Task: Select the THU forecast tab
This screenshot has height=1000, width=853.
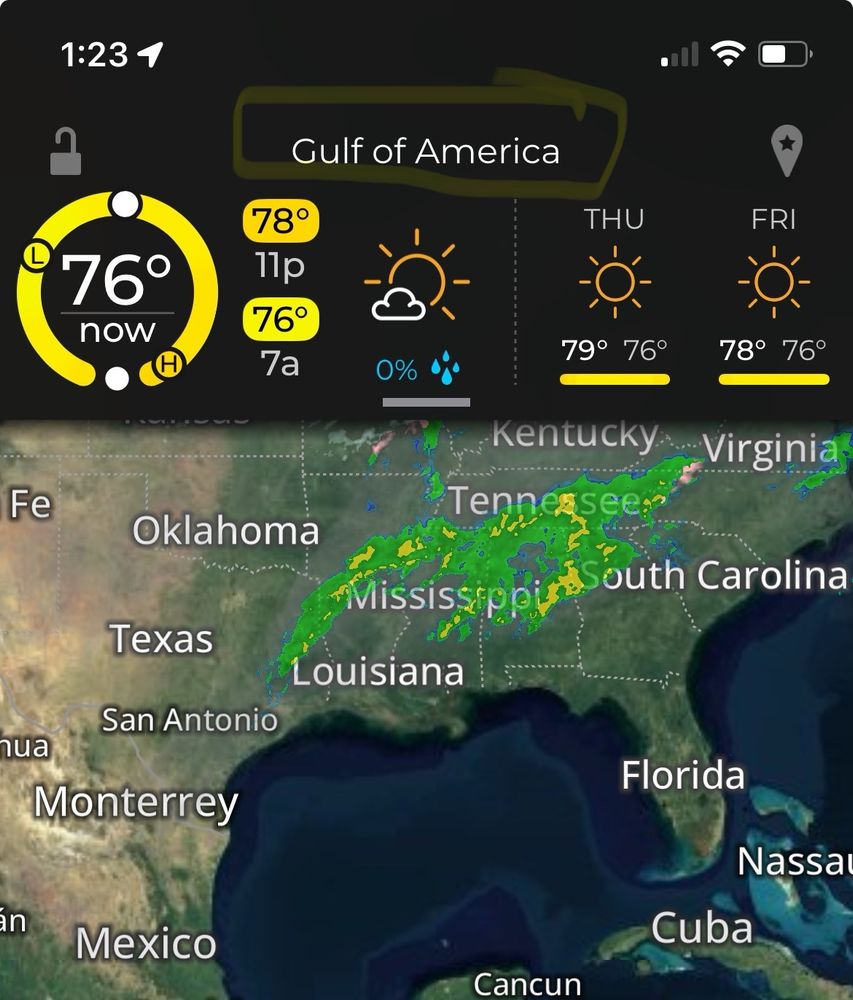Action: 616,219
